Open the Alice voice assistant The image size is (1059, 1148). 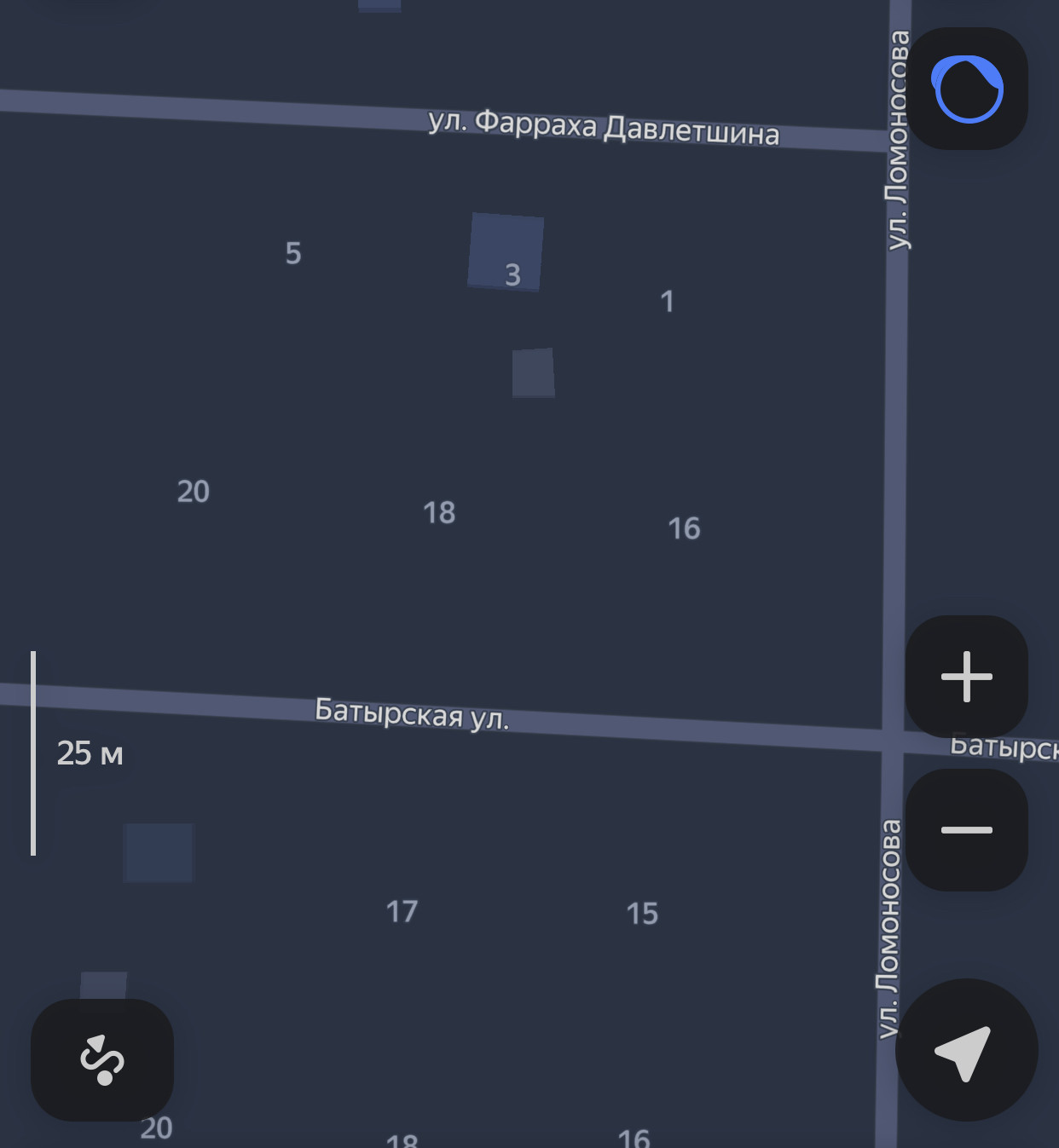[967, 89]
